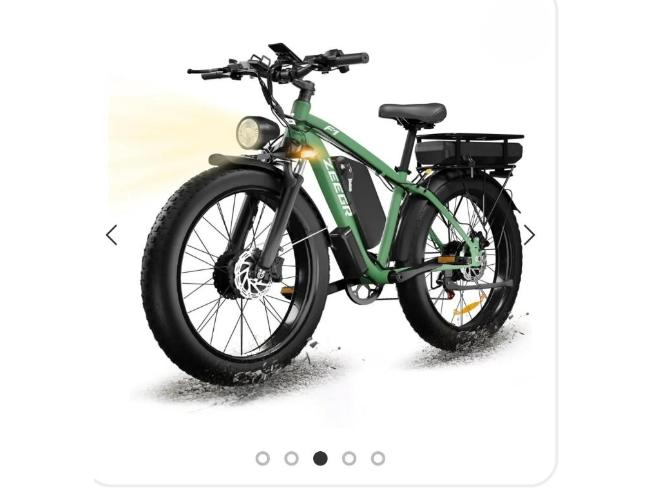
Task: Jump to the first carousel image dot
Action: 262,458
